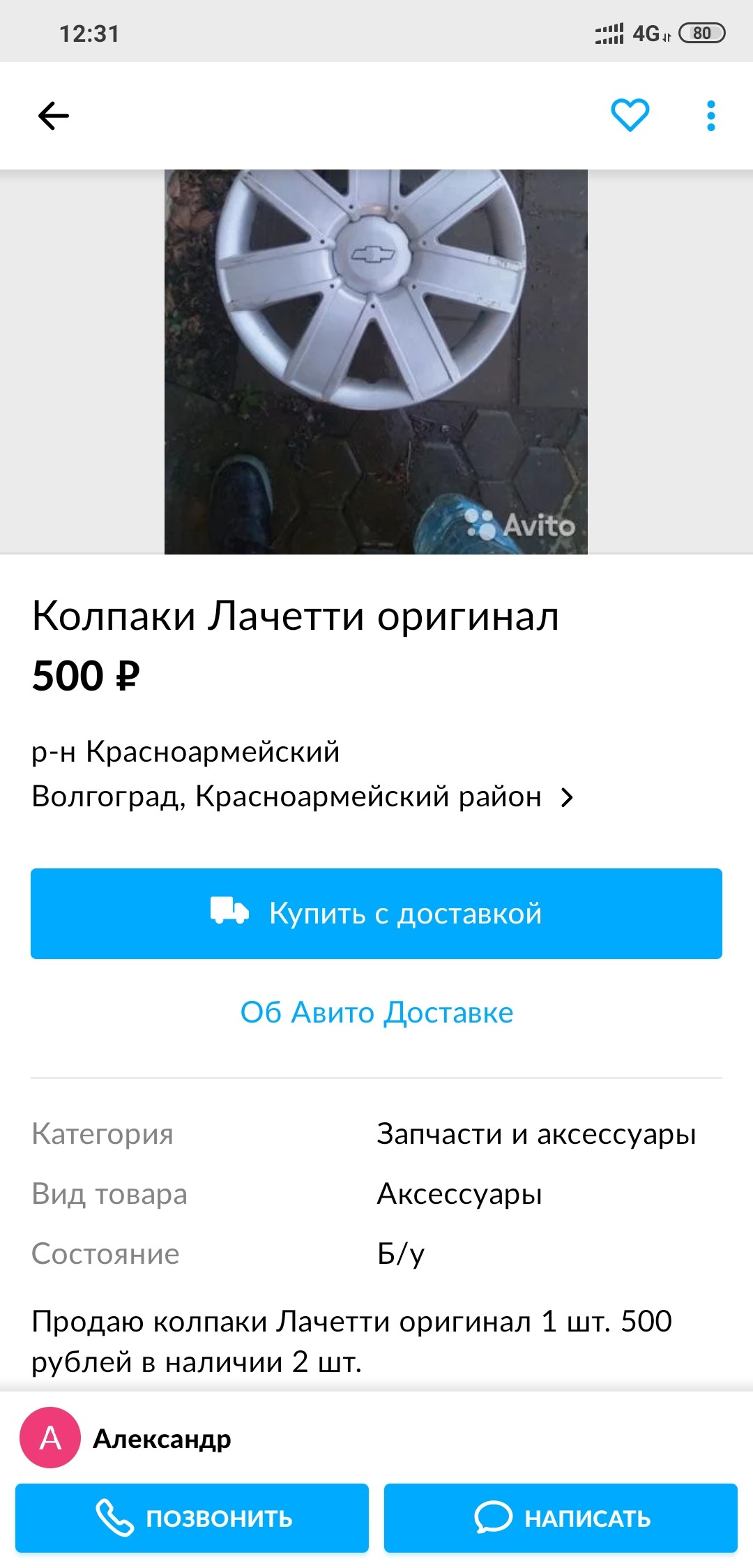Tap Купить с доставкой button
The height and width of the screenshot is (1568, 753).
tap(376, 913)
